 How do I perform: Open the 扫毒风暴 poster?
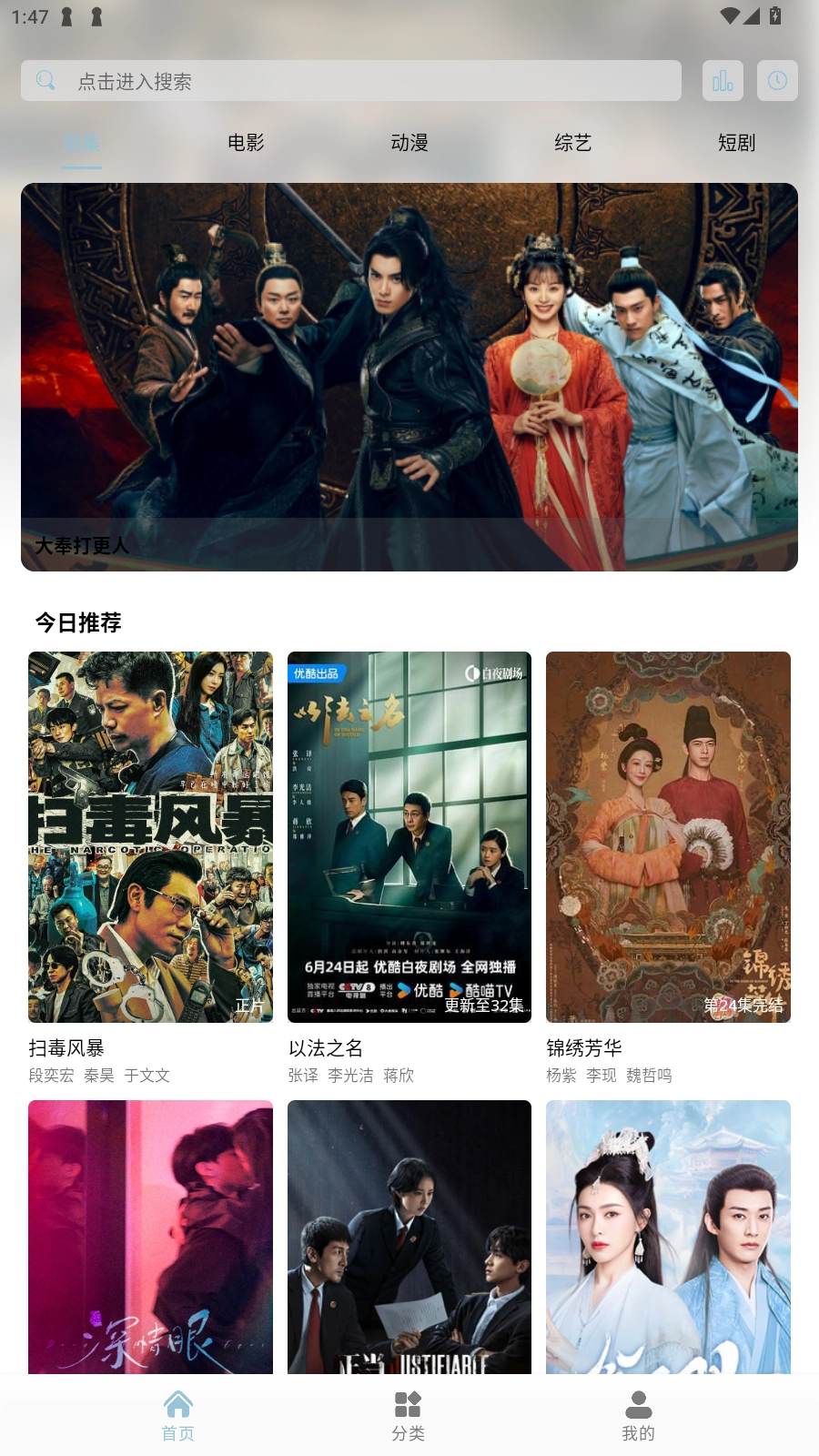150,837
